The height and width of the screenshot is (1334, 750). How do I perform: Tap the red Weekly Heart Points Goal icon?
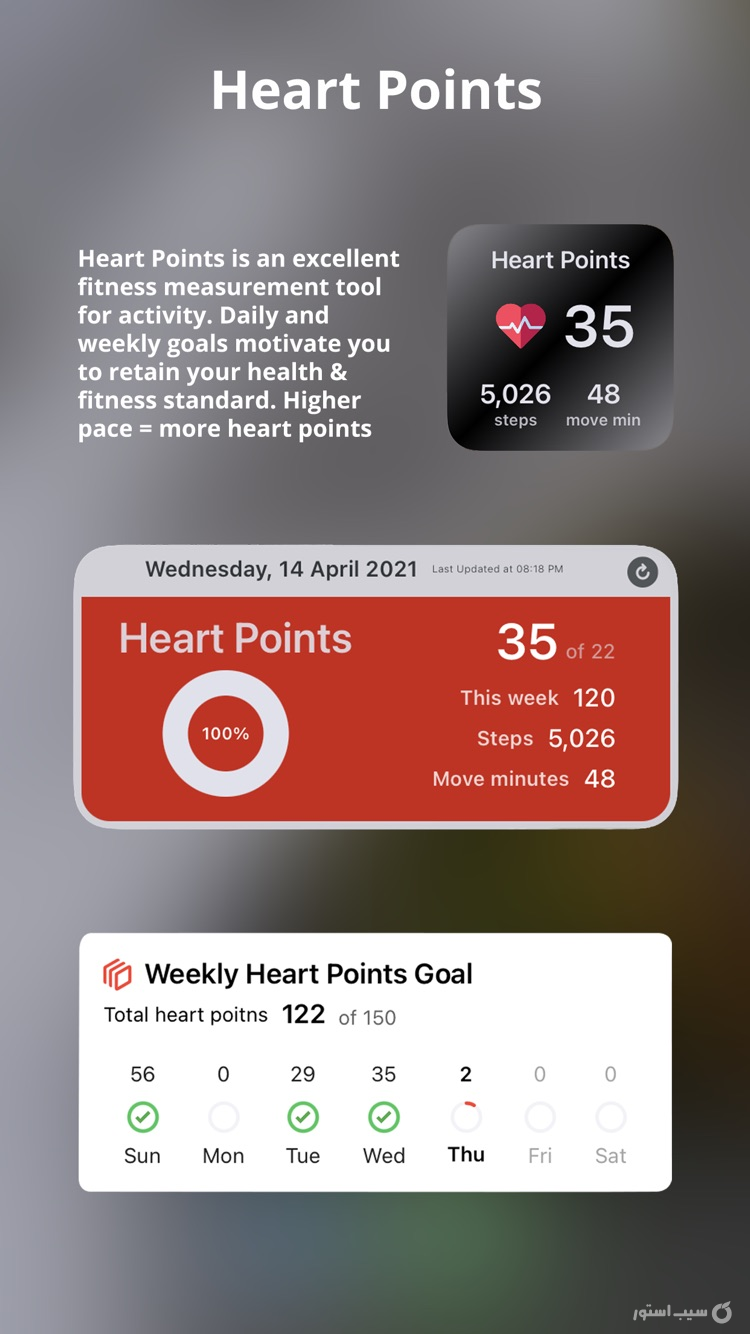117,973
